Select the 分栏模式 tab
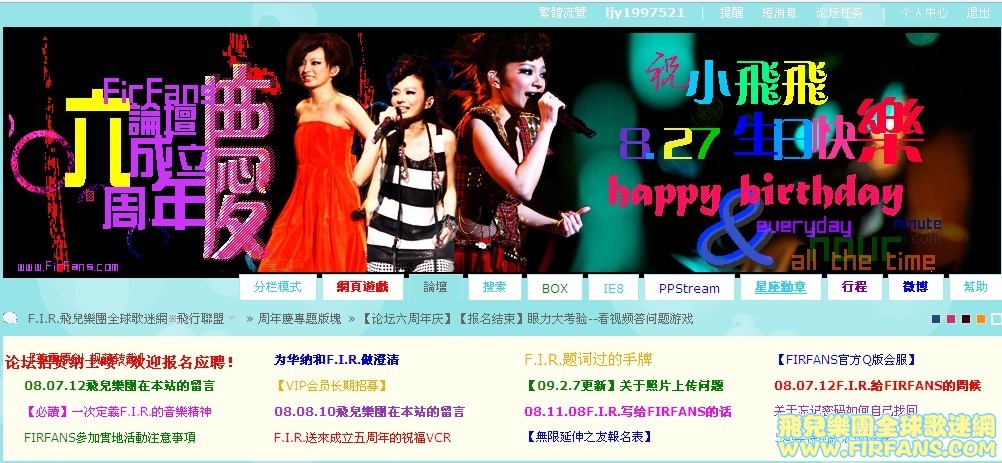Image resolution: width=1002 pixels, height=463 pixels. pos(277,287)
